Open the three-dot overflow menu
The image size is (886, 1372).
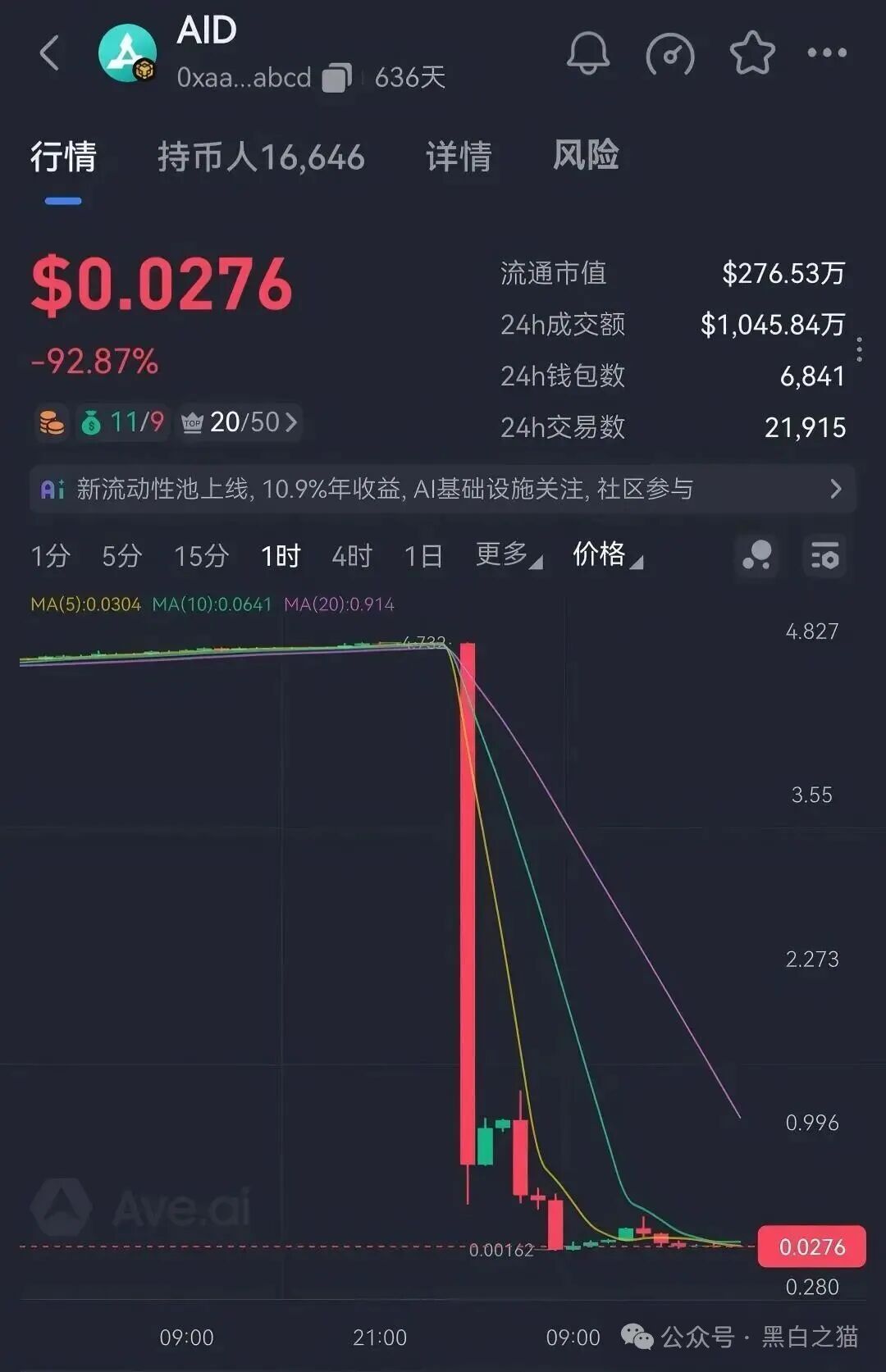[x=826, y=54]
